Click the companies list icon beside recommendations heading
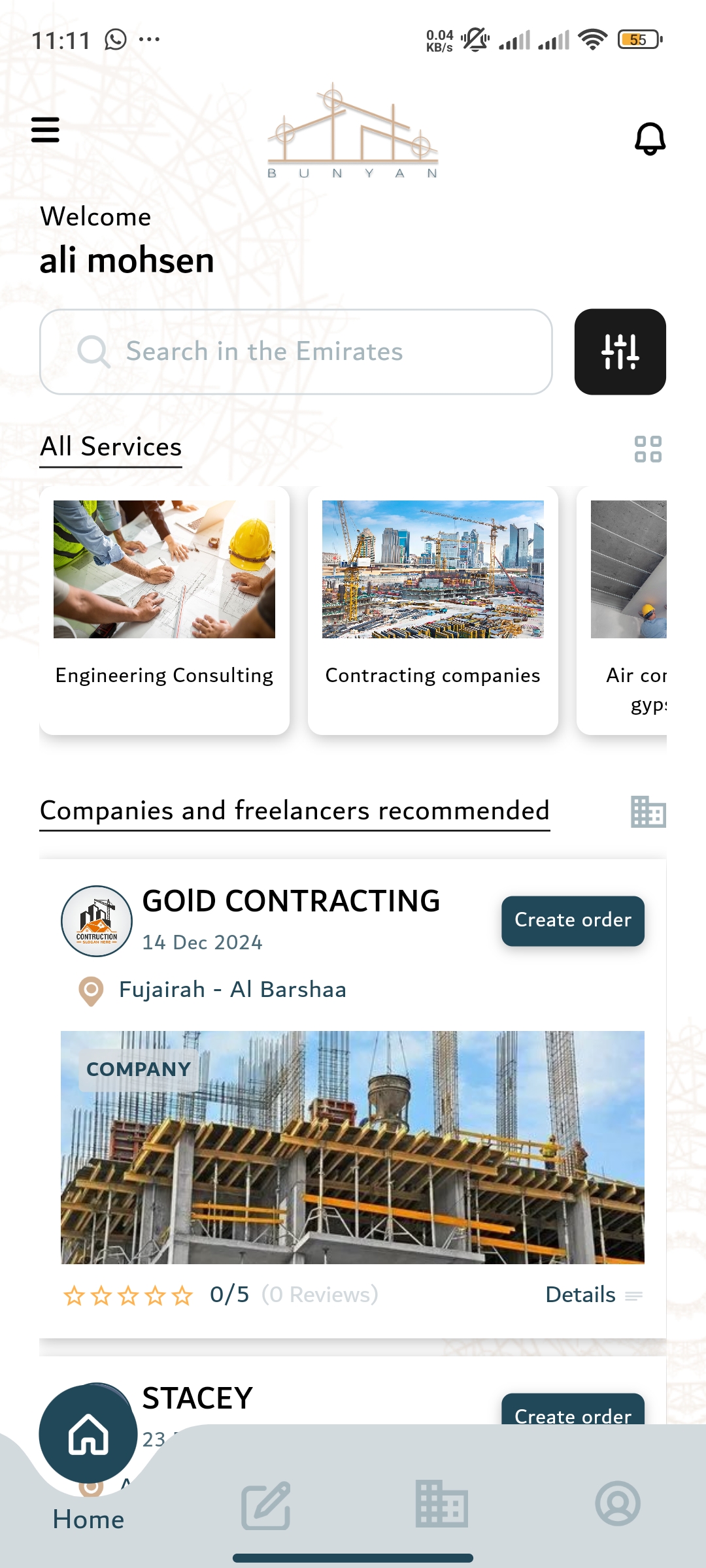706x1568 pixels. (648, 812)
